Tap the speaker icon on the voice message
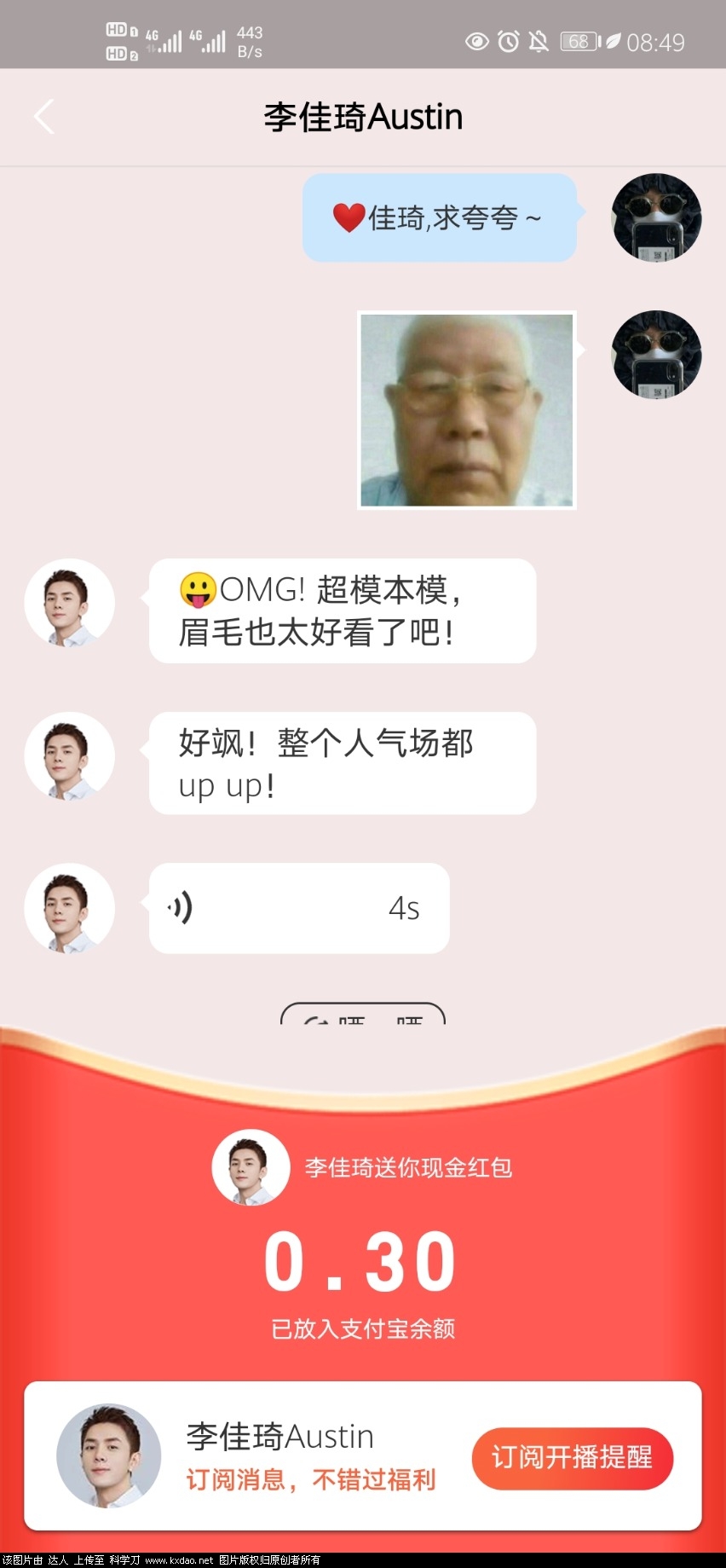726x1568 pixels. pyautogui.click(x=181, y=908)
